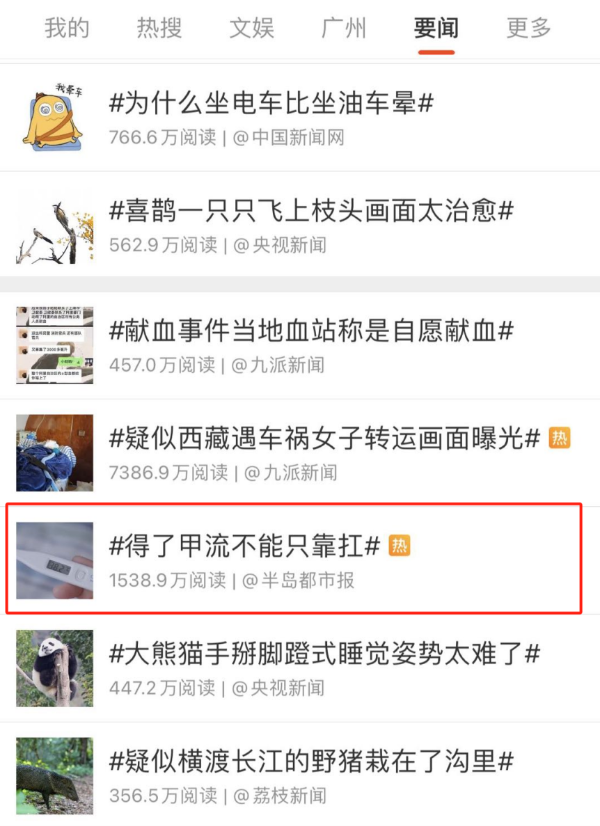Open the 文娱 tab

[x=251, y=28]
